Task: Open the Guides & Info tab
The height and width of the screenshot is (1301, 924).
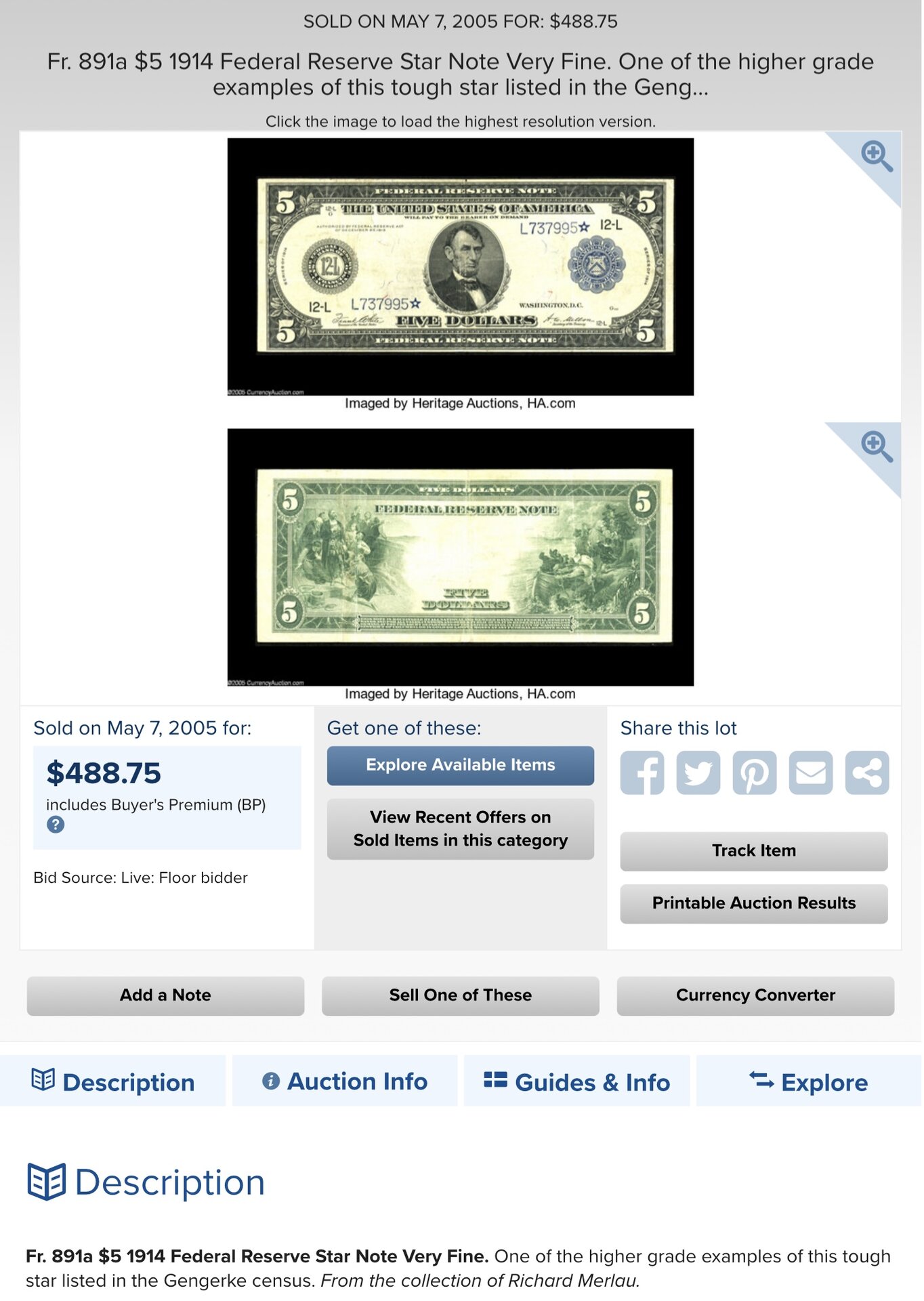Action: coord(576,1081)
